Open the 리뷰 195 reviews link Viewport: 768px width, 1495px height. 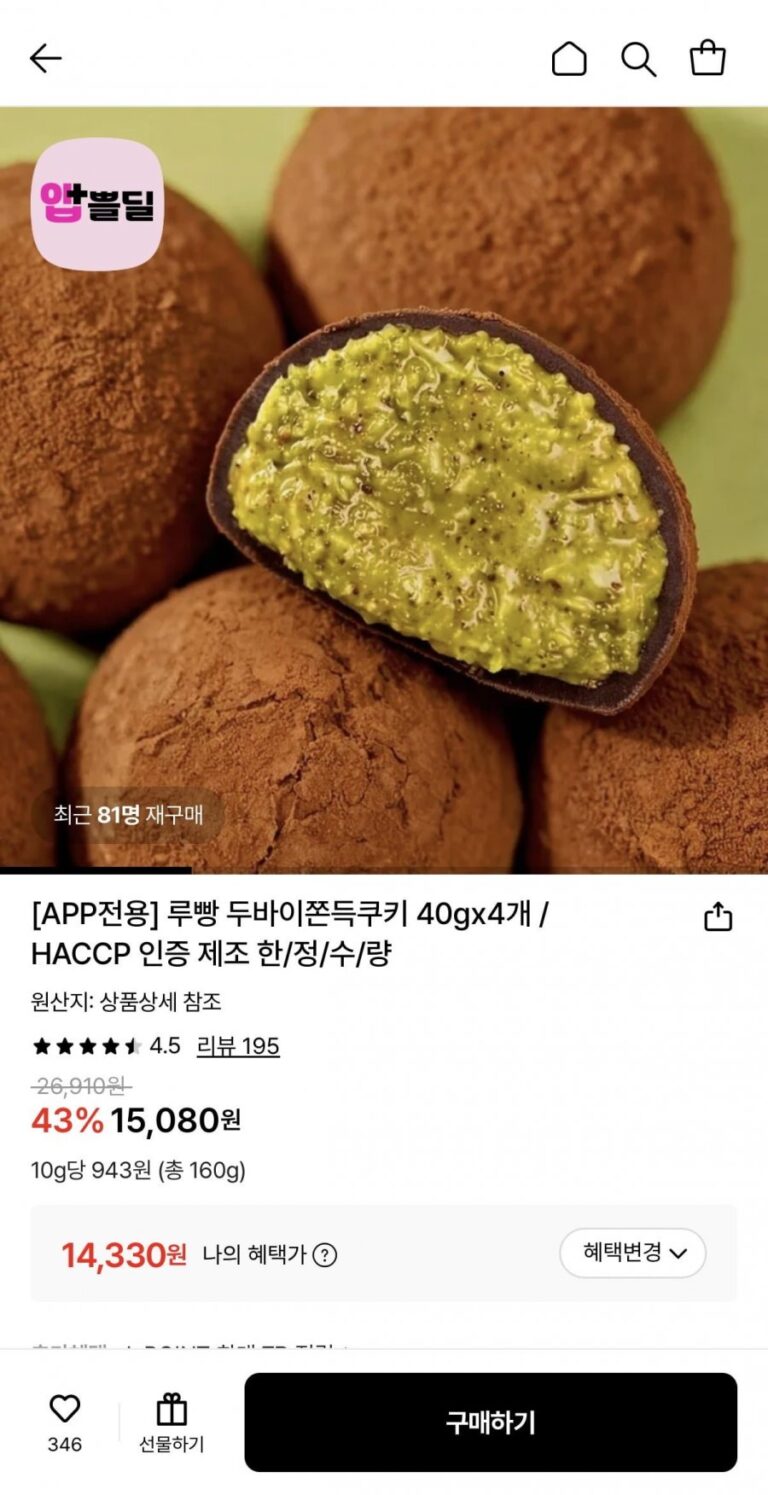[x=238, y=1046]
